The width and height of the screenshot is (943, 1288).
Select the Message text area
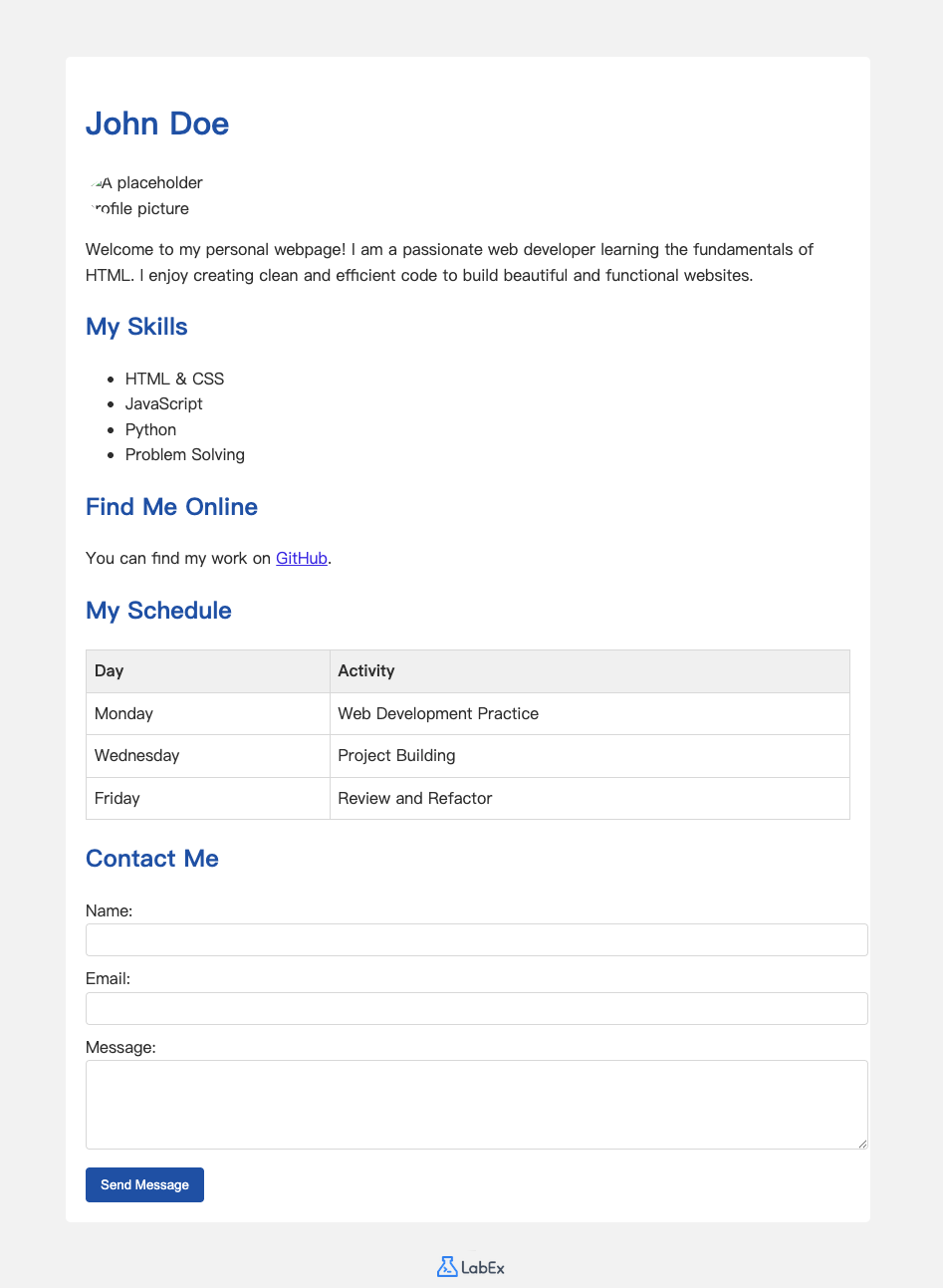coord(476,1104)
